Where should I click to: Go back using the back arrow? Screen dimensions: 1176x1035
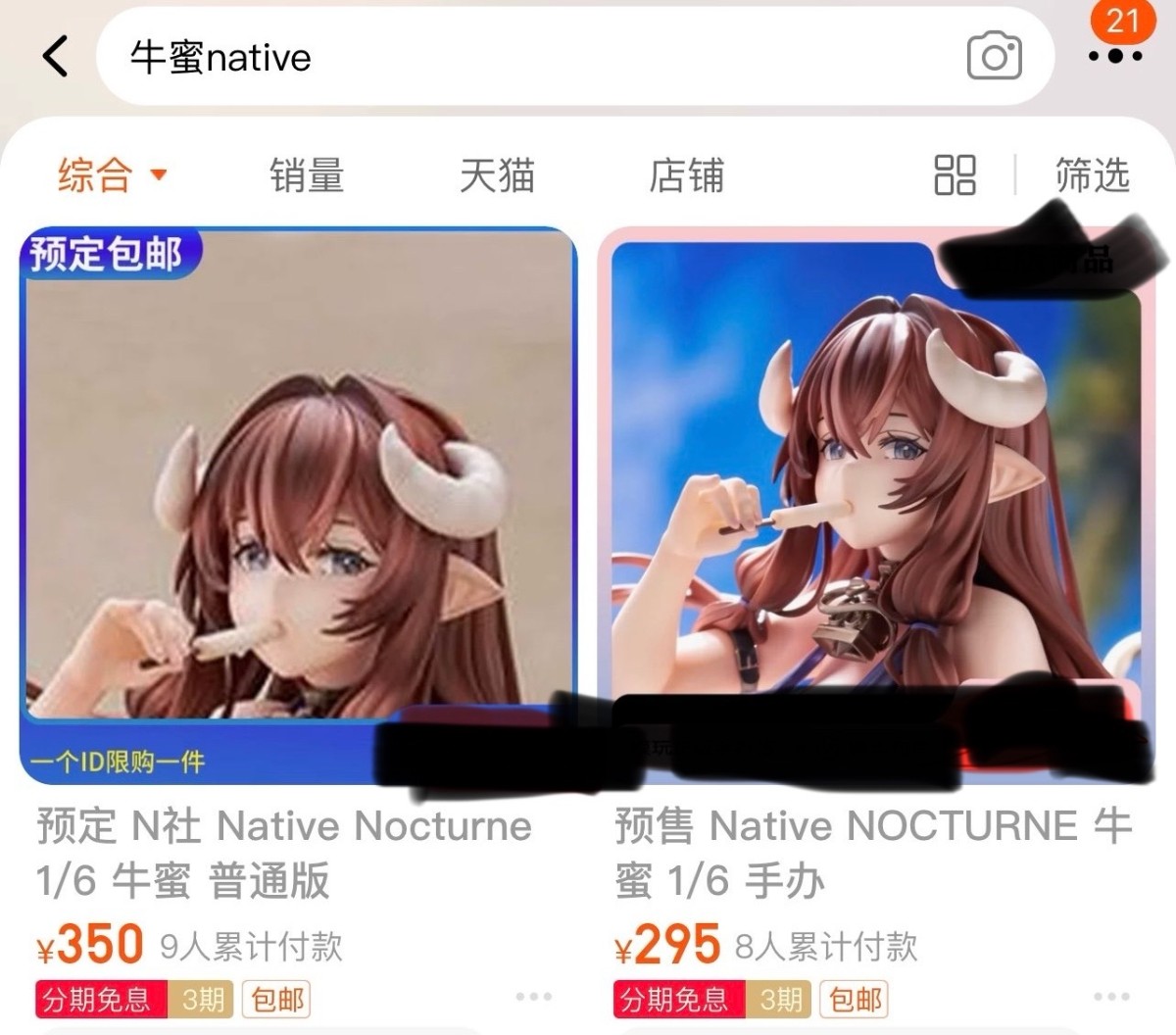pos(56,56)
